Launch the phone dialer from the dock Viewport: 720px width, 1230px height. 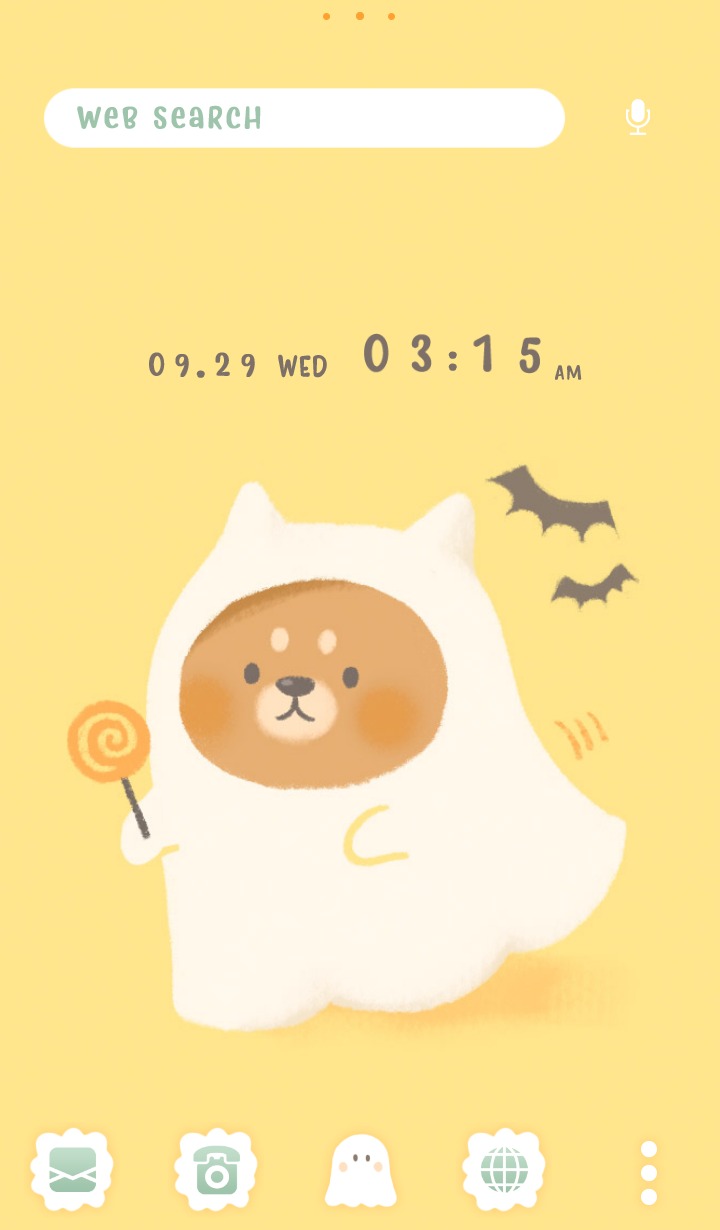click(216, 1169)
